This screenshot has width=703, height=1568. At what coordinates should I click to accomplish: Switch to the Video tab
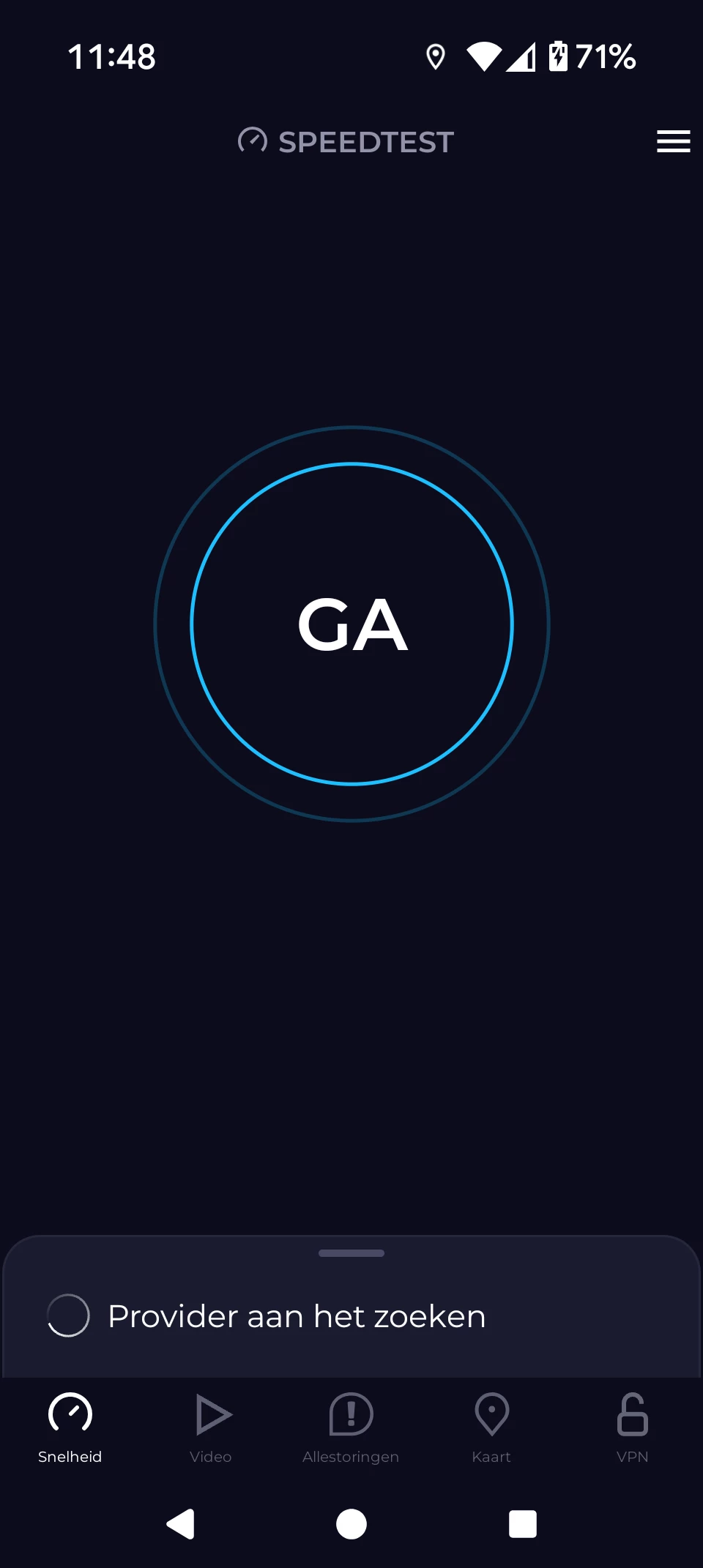pyautogui.click(x=211, y=1427)
